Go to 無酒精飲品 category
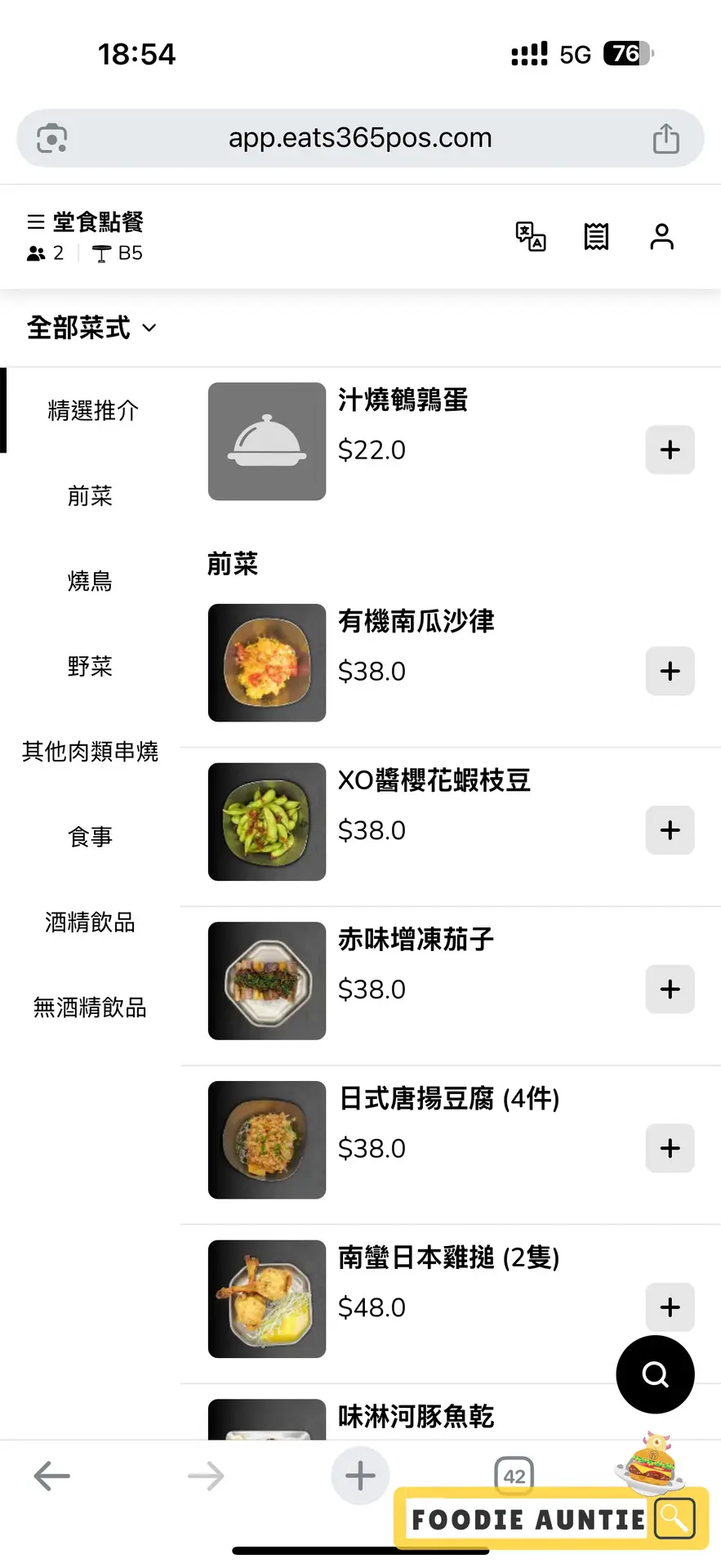Screen dimensions: 721x1568 [x=90, y=1007]
